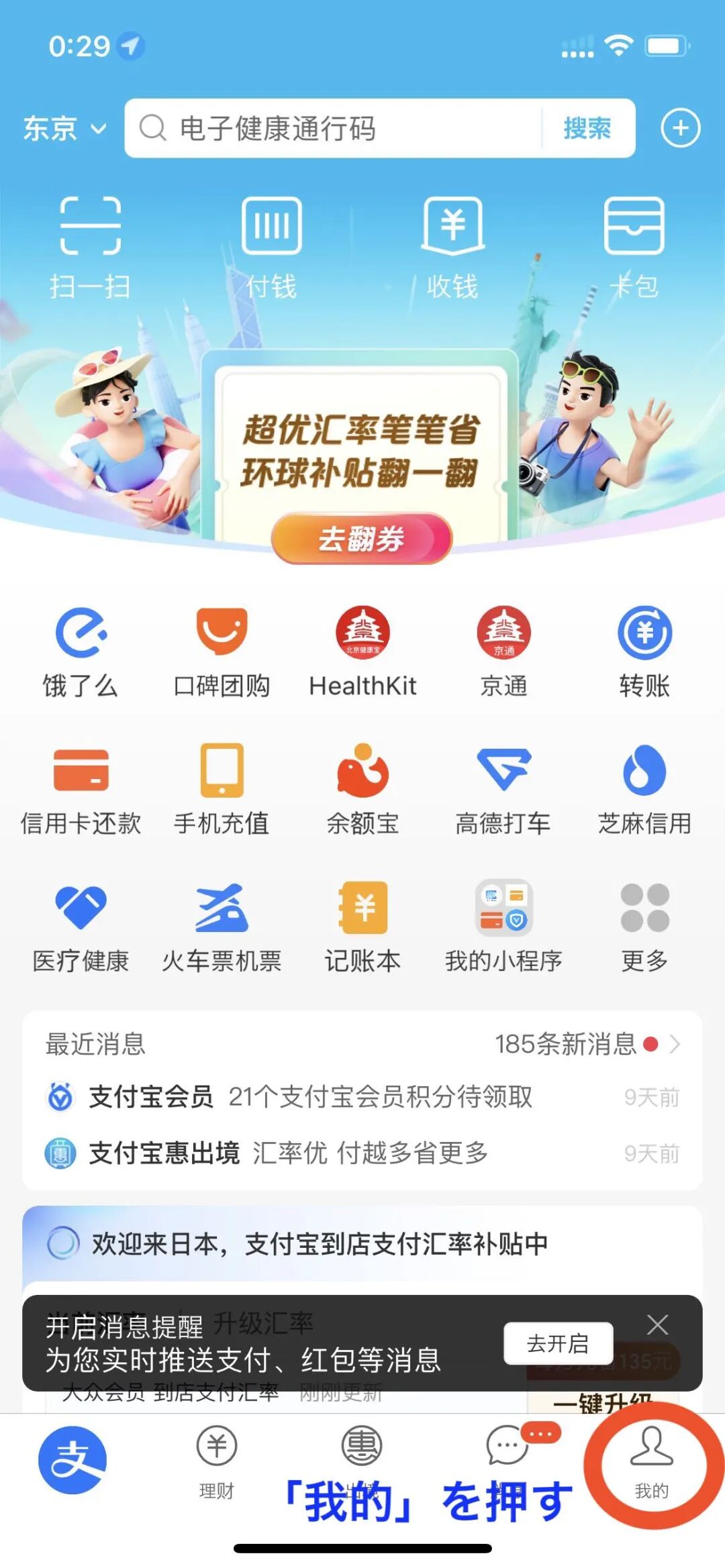Show 更多 apps
725x1568 pixels.
pos(644,927)
